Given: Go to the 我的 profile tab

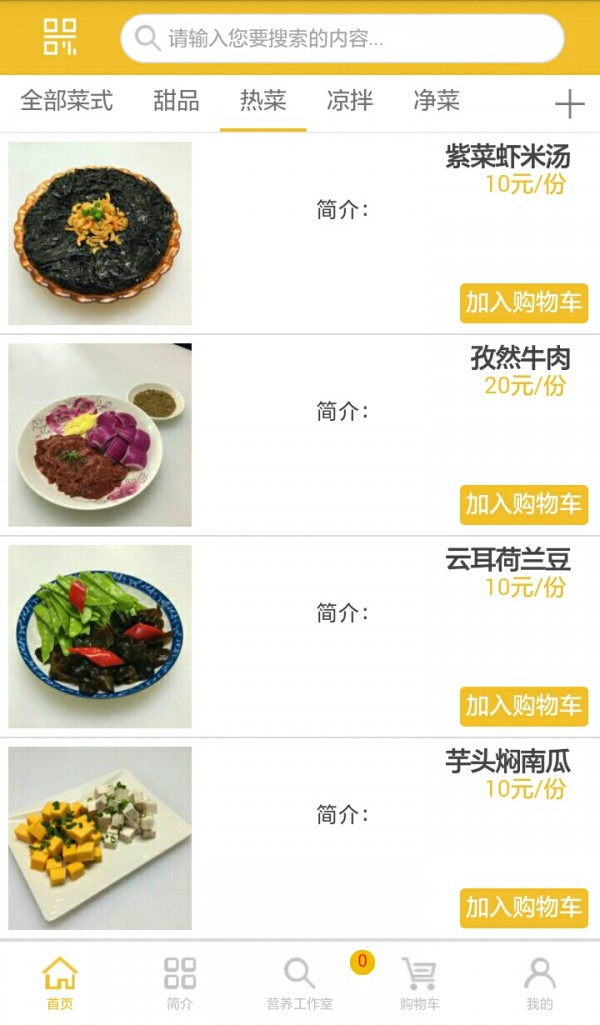Looking at the screenshot, I should click(x=539, y=983).
